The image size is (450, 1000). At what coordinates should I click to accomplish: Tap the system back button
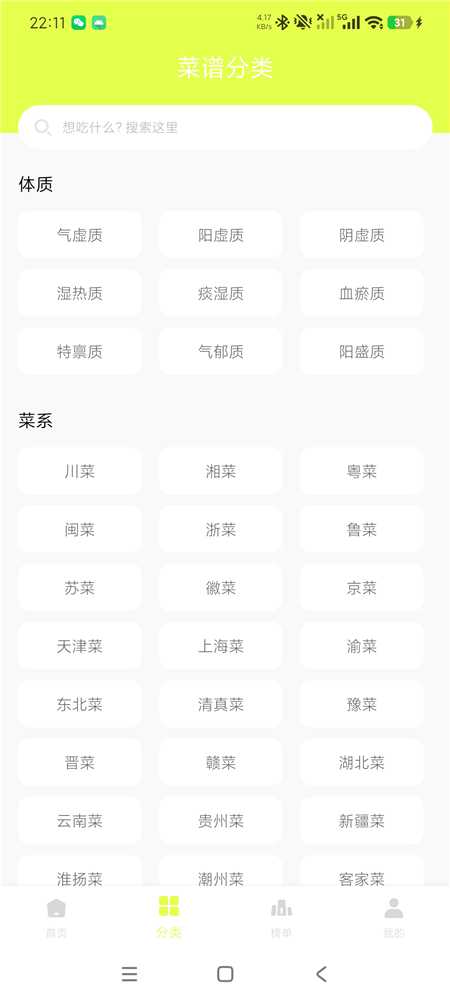tap(321, 974)
